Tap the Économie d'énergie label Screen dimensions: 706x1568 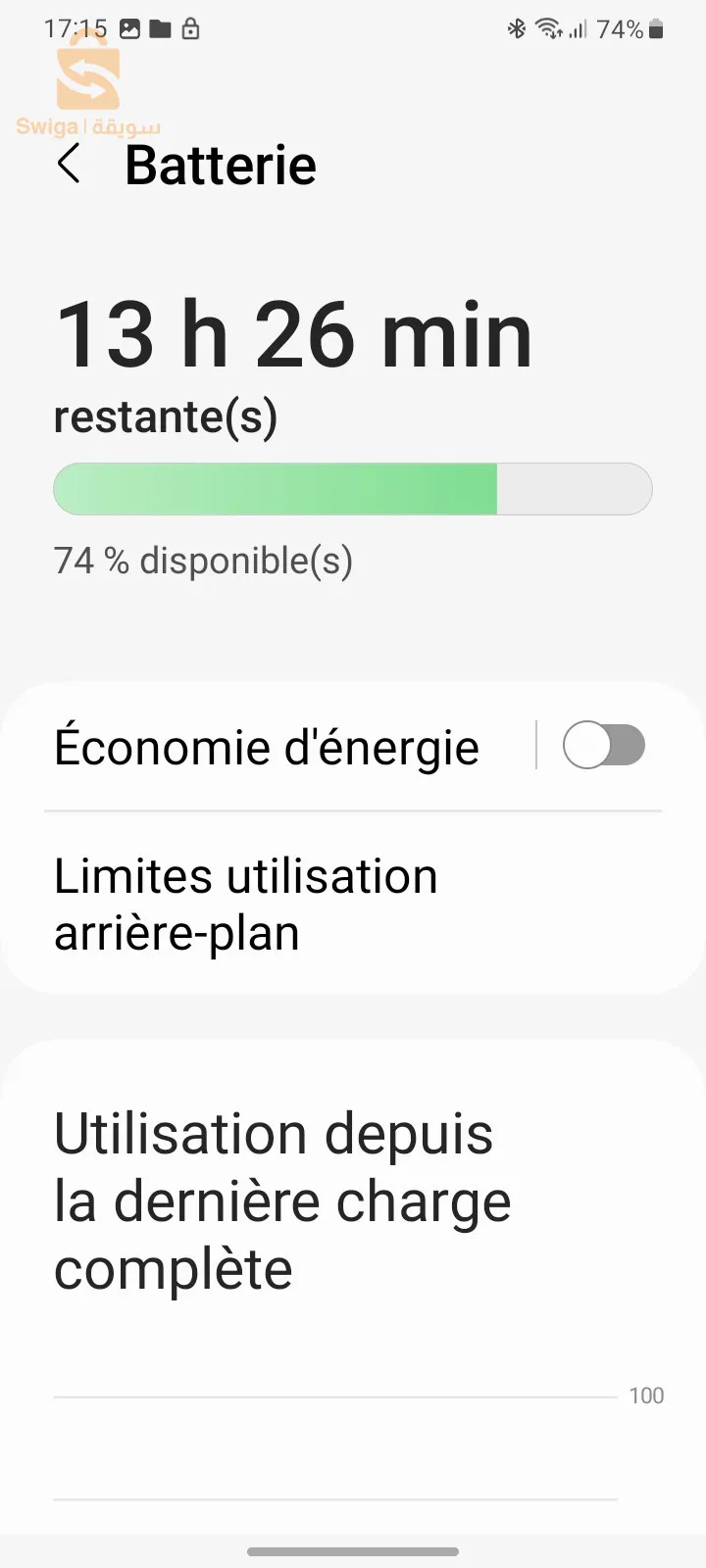(265, 745)
